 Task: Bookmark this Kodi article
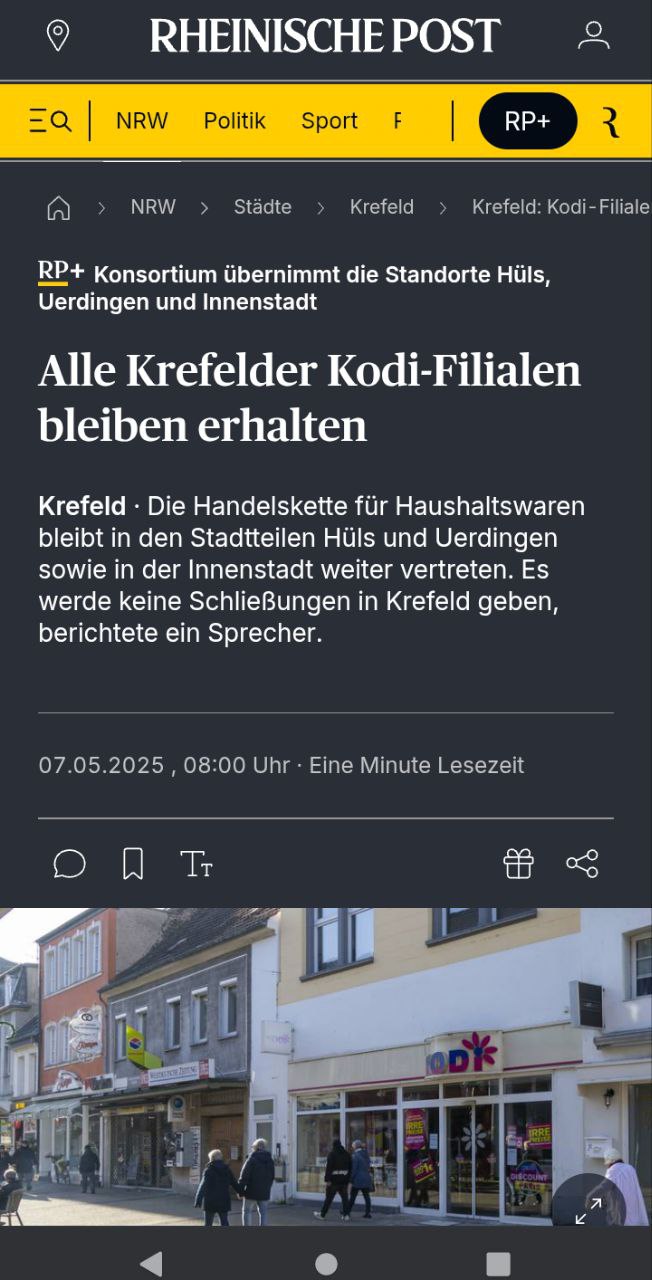coord(133,863)
